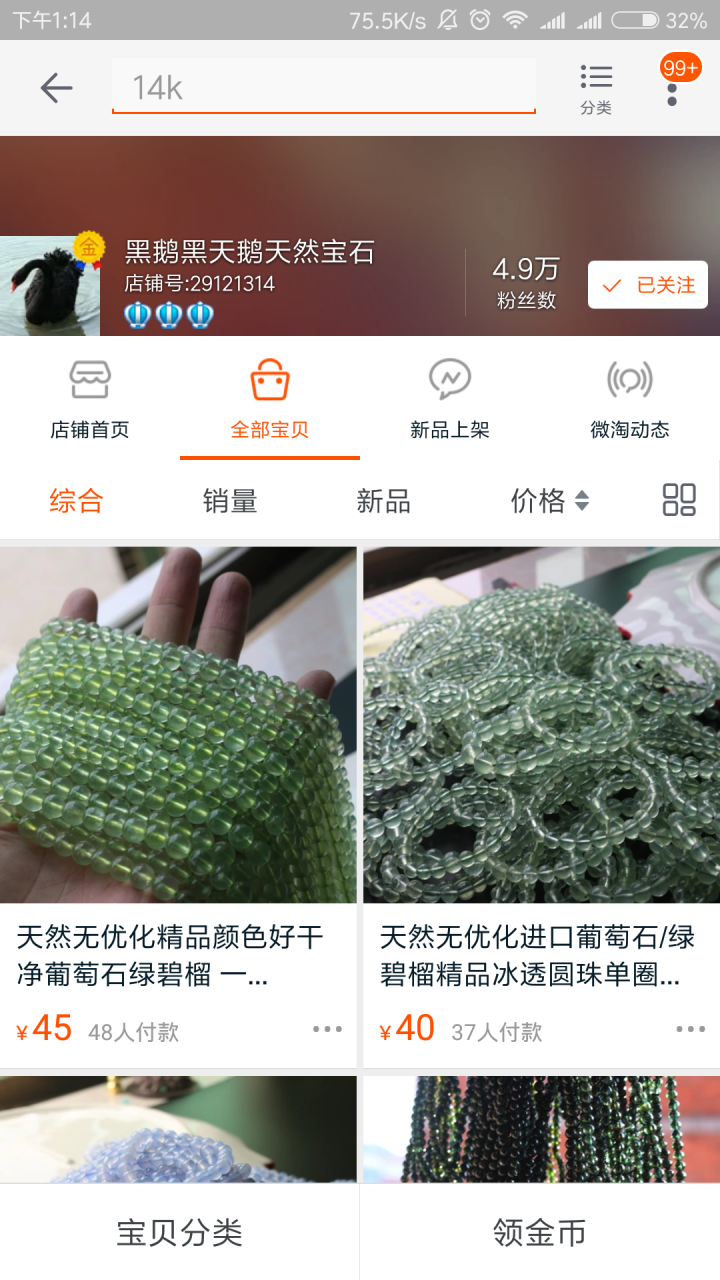Select the 全部宝贝 tab

click(x=270, y=399)
